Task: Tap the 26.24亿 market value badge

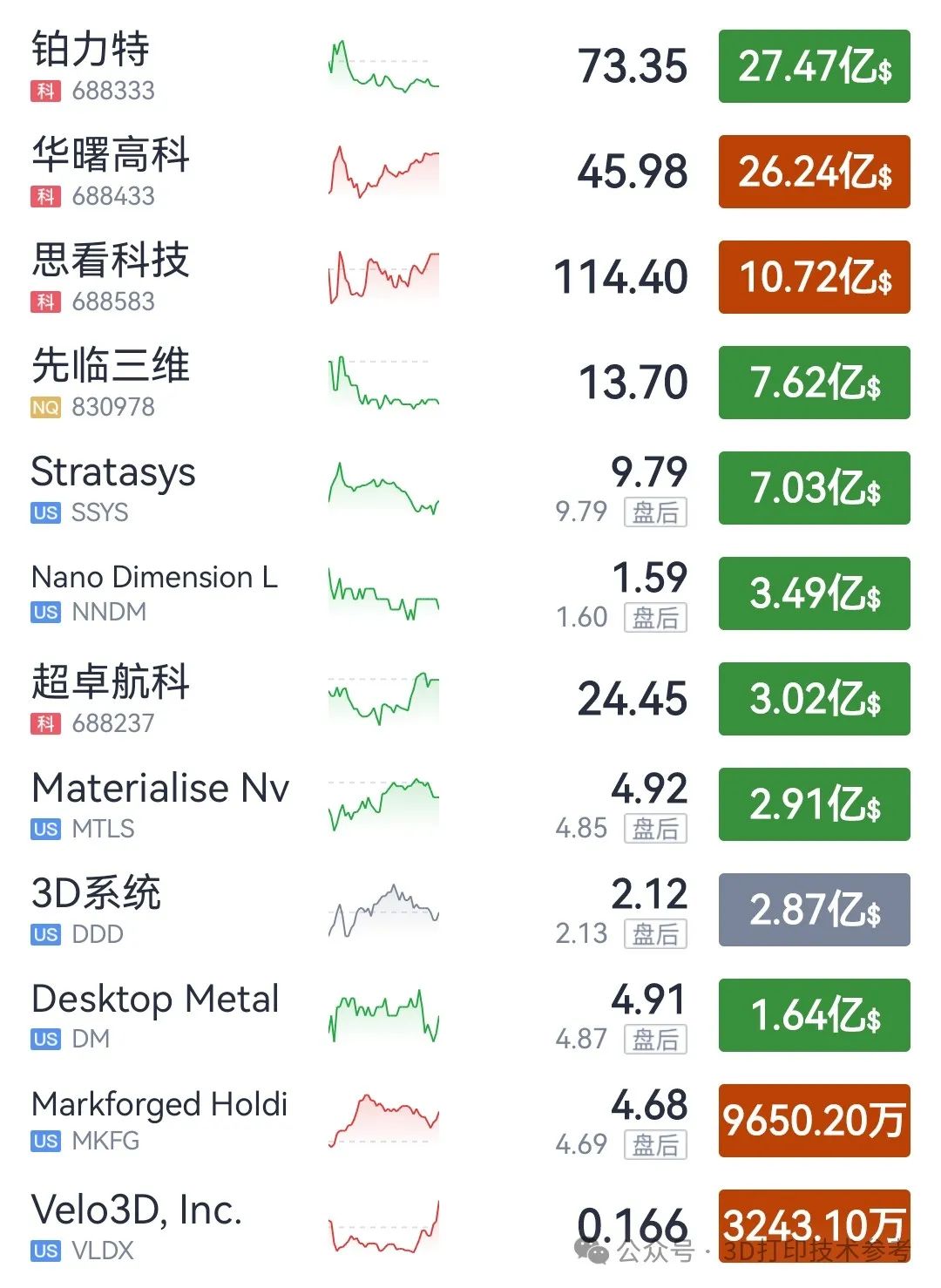Action: point(814,172)
